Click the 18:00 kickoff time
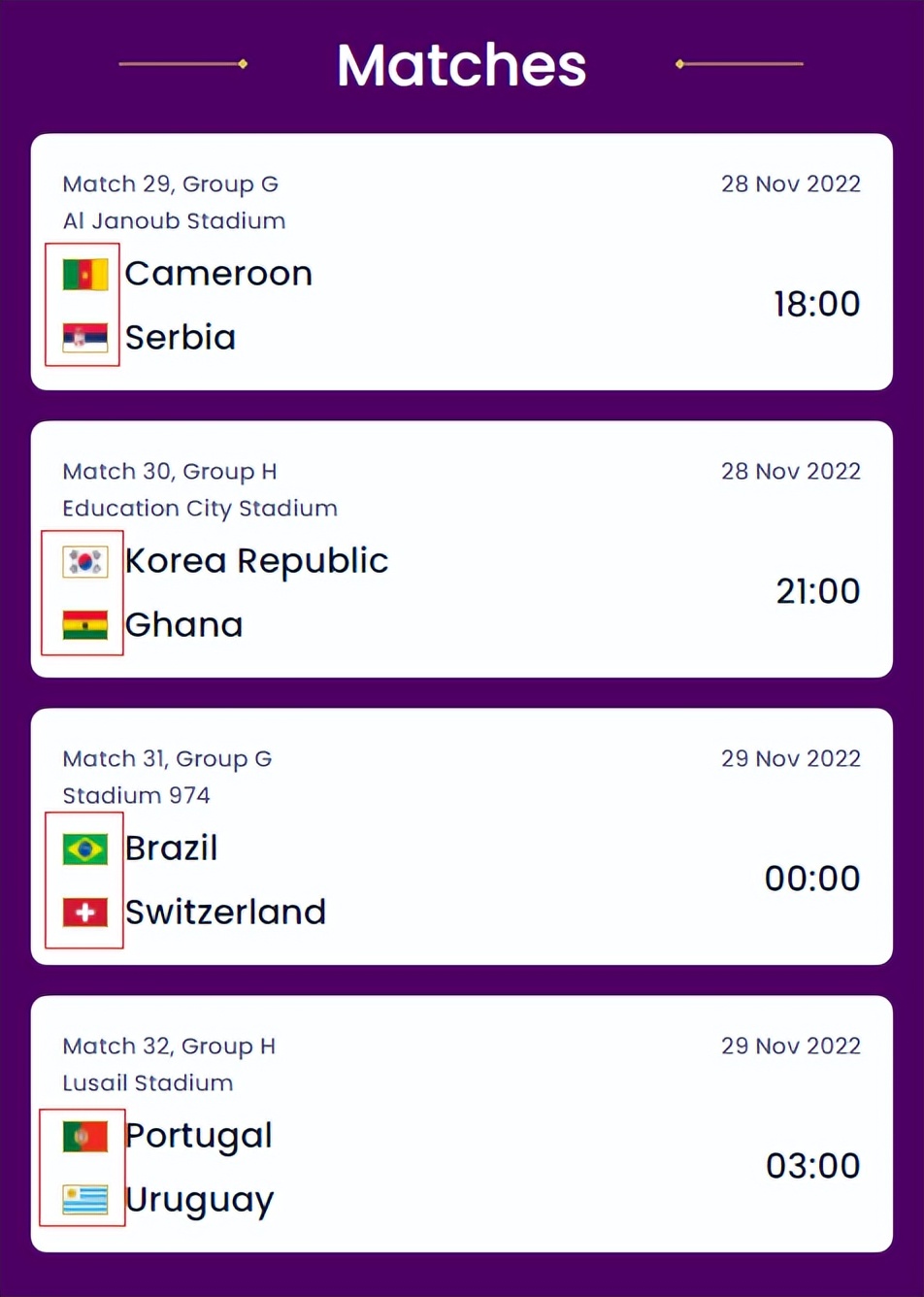This screenshot has height=1297, width=924. tap(815, 304)
